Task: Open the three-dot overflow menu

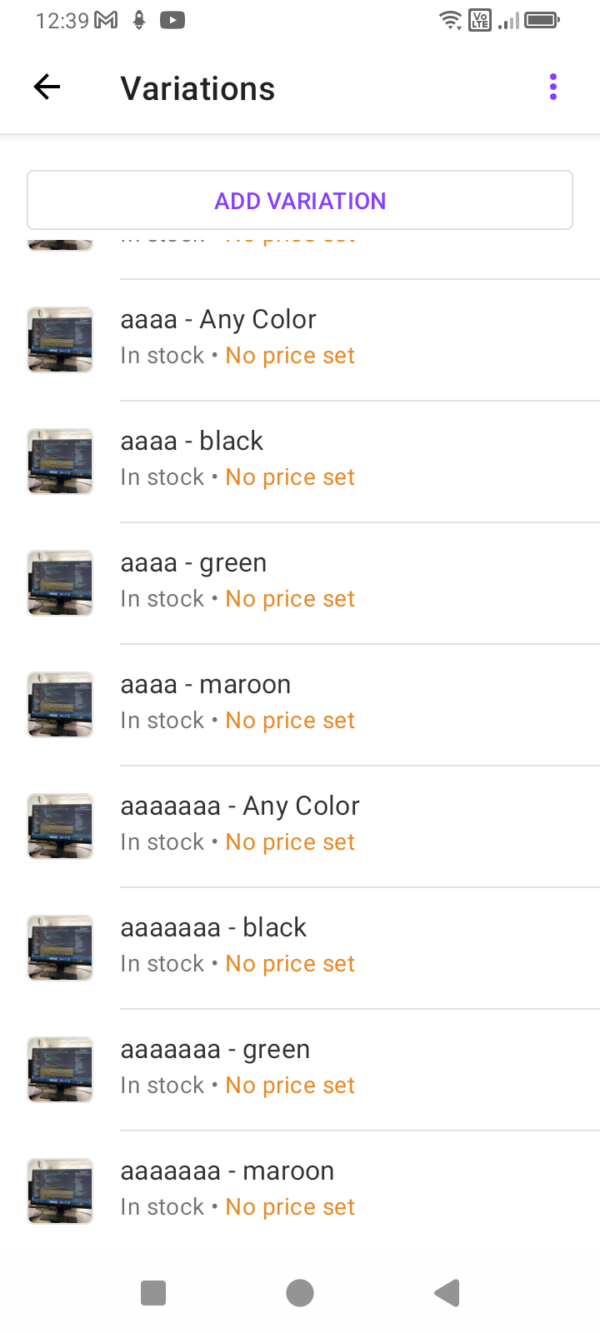Action: [x=553, y=88]
